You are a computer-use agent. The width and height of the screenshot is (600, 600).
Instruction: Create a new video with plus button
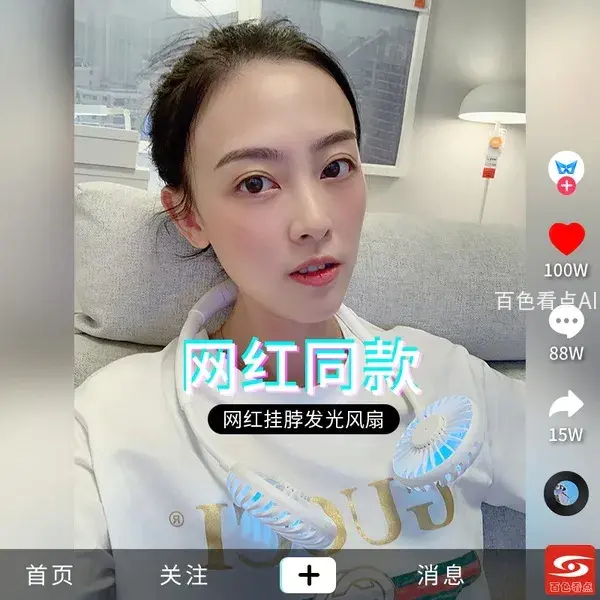tap(309, 575)
